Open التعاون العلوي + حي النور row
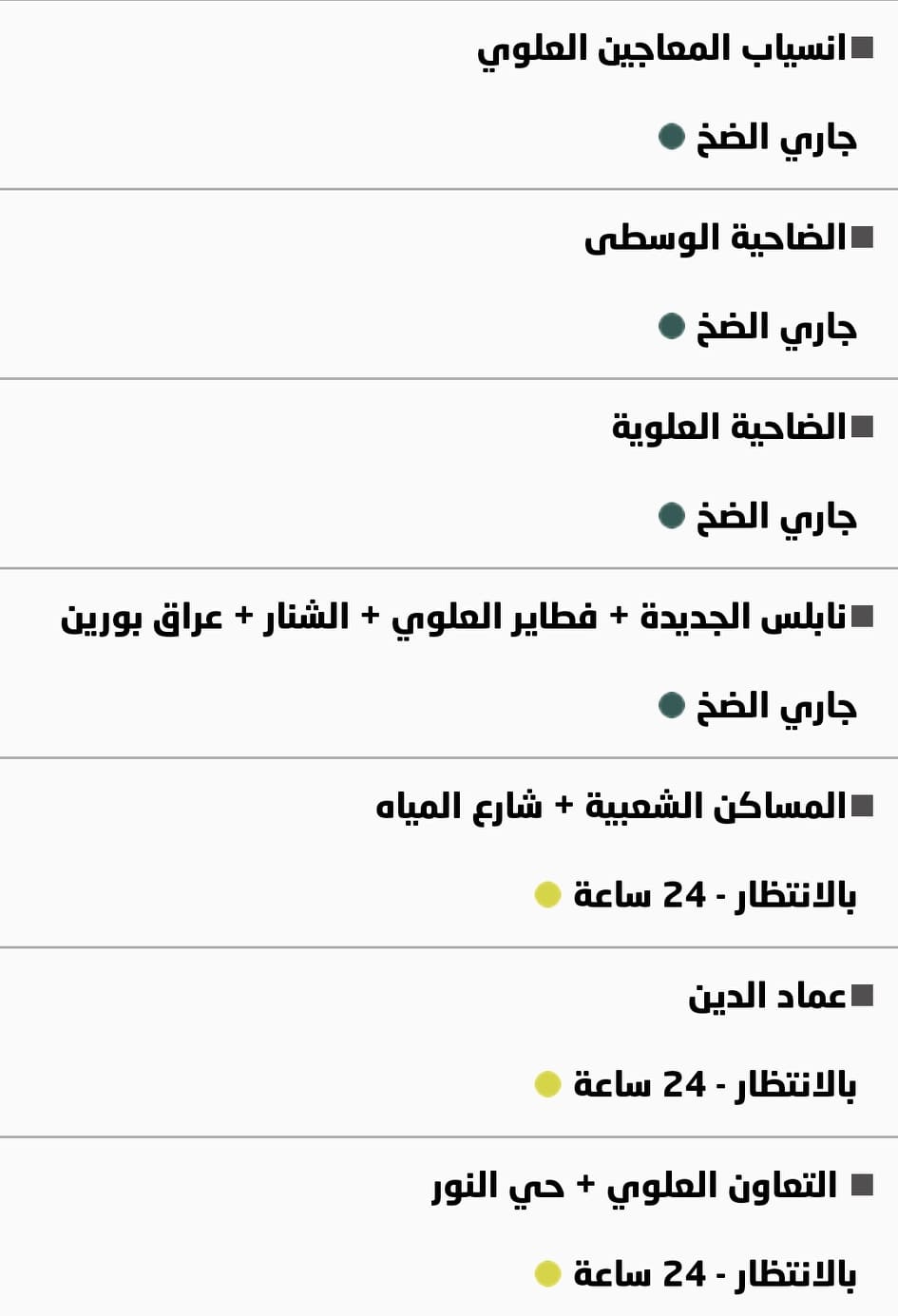Image resolution: width=898 pixels, height=1316 pixels. (634, 1185)
